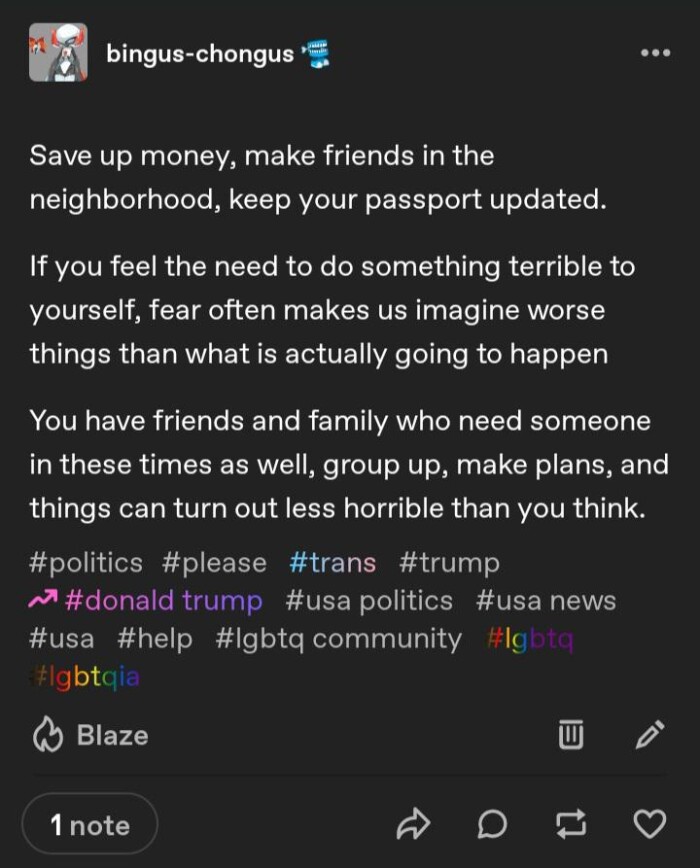Viewport: 700px width, 868px height.
Task: Reblog this post
Action: coord(570,824)
